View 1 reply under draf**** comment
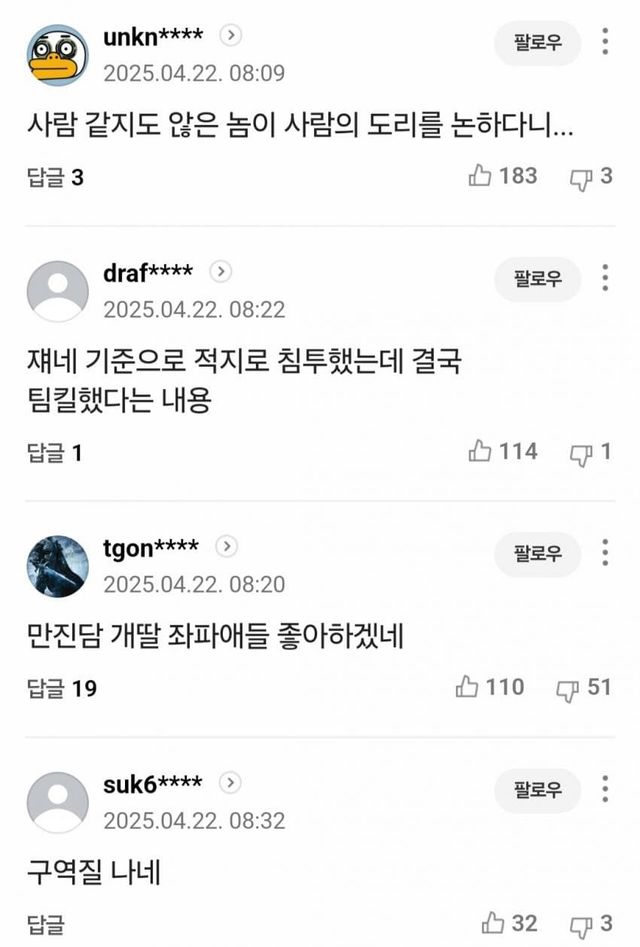 [55, 453]
